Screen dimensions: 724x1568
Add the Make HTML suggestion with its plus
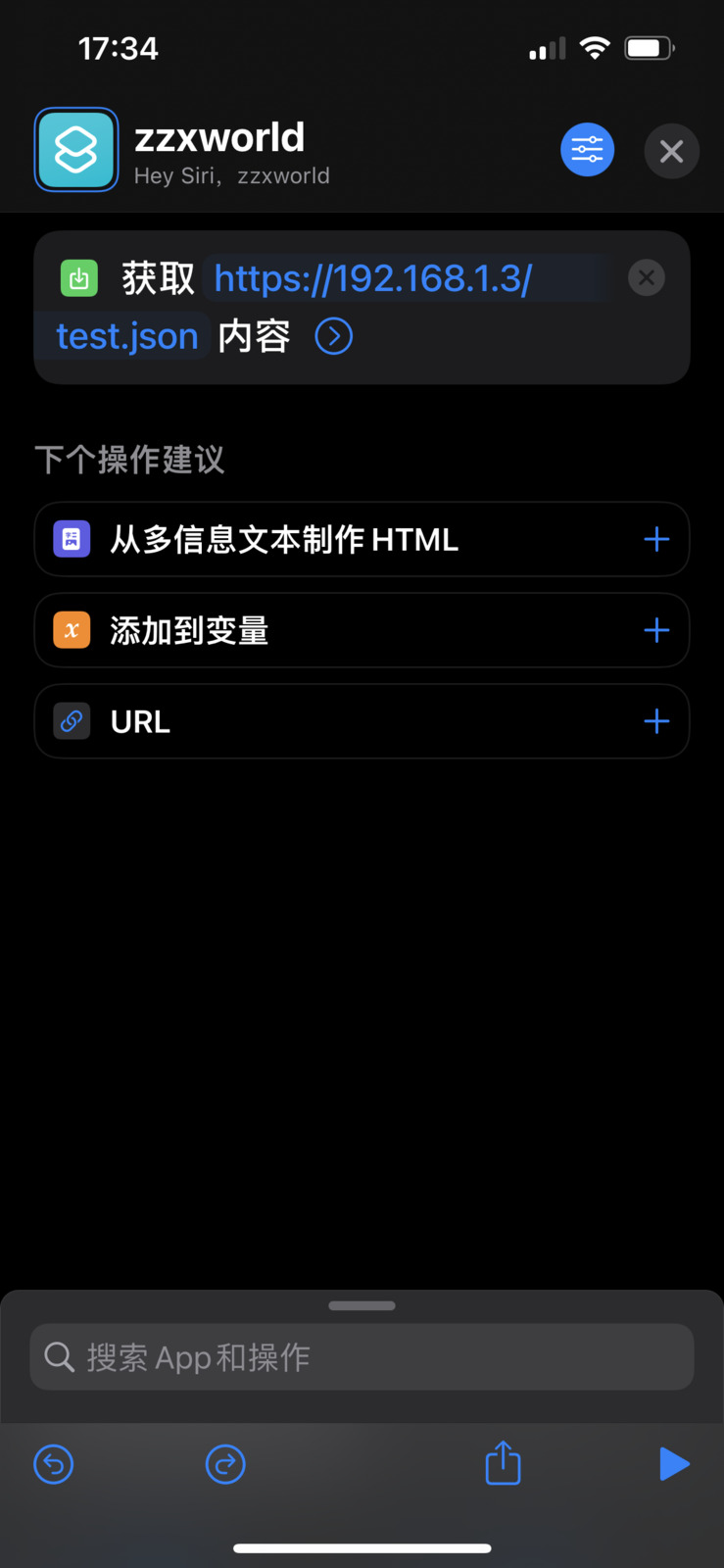[x=655, y=538]
